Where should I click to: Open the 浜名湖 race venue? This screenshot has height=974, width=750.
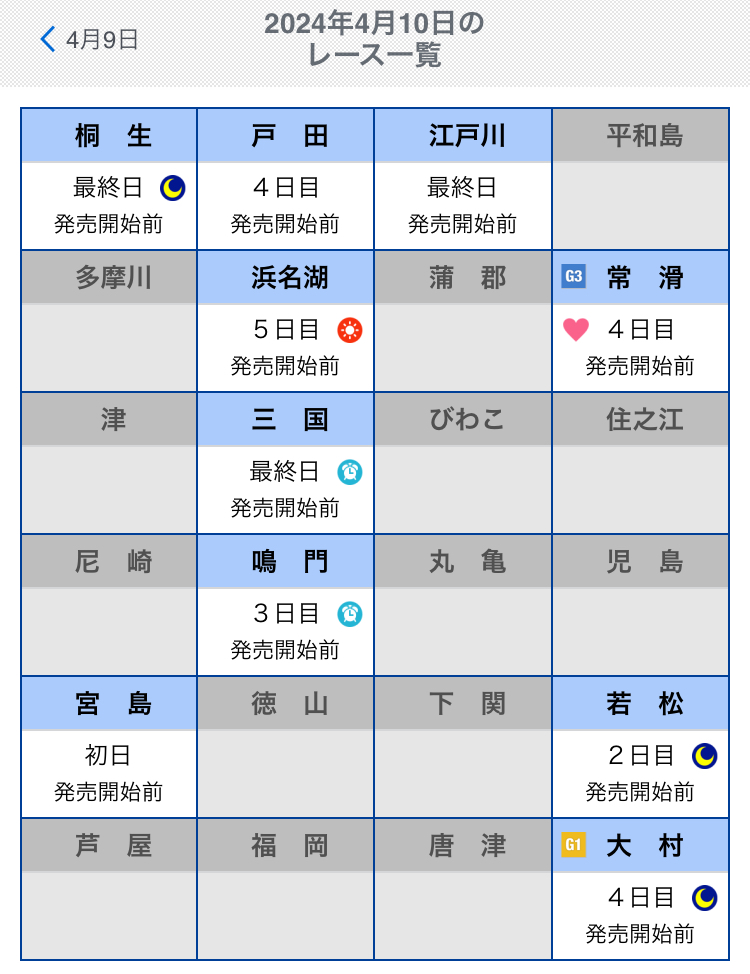(x=286, y=322)
